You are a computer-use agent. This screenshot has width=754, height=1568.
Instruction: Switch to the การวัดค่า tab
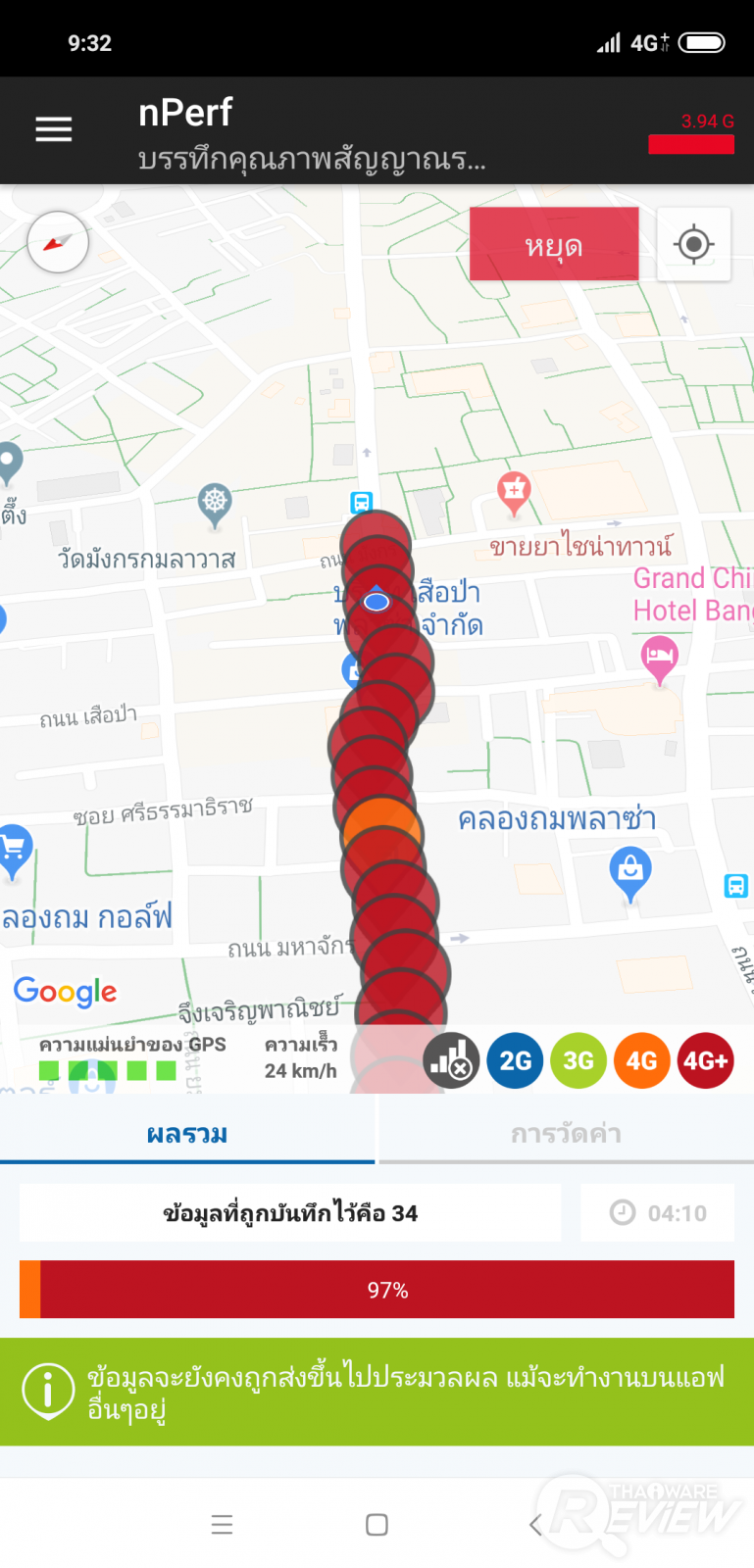[x=566, y=1134]
